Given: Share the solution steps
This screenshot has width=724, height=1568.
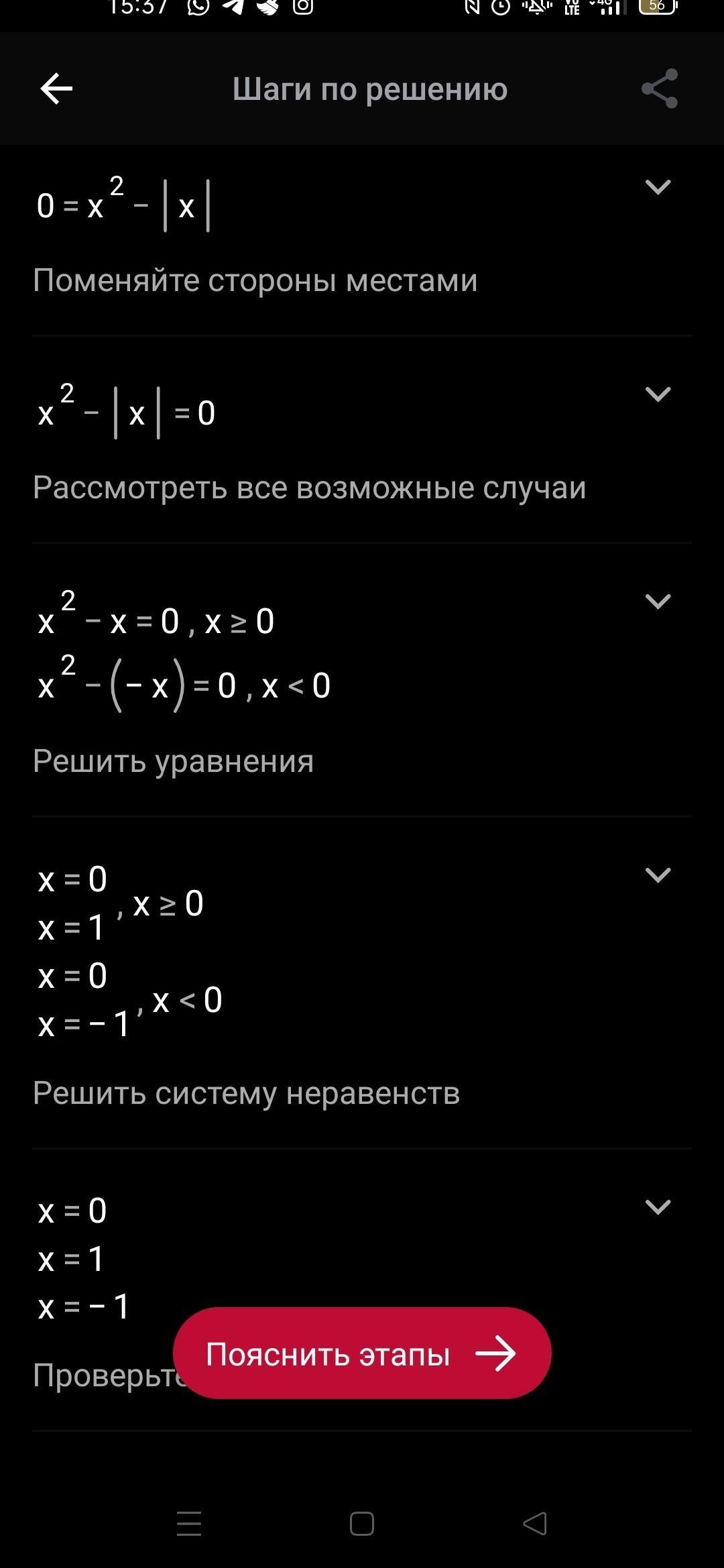Looking at the screenshot, I should click(660, 89).
